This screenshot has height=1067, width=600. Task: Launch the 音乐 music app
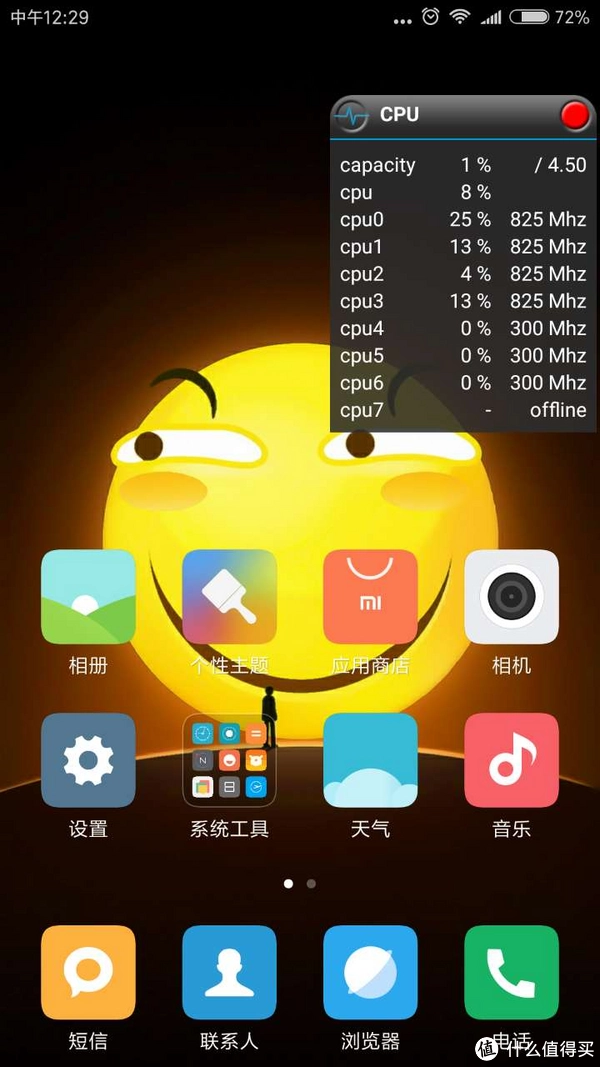point(511,760)
